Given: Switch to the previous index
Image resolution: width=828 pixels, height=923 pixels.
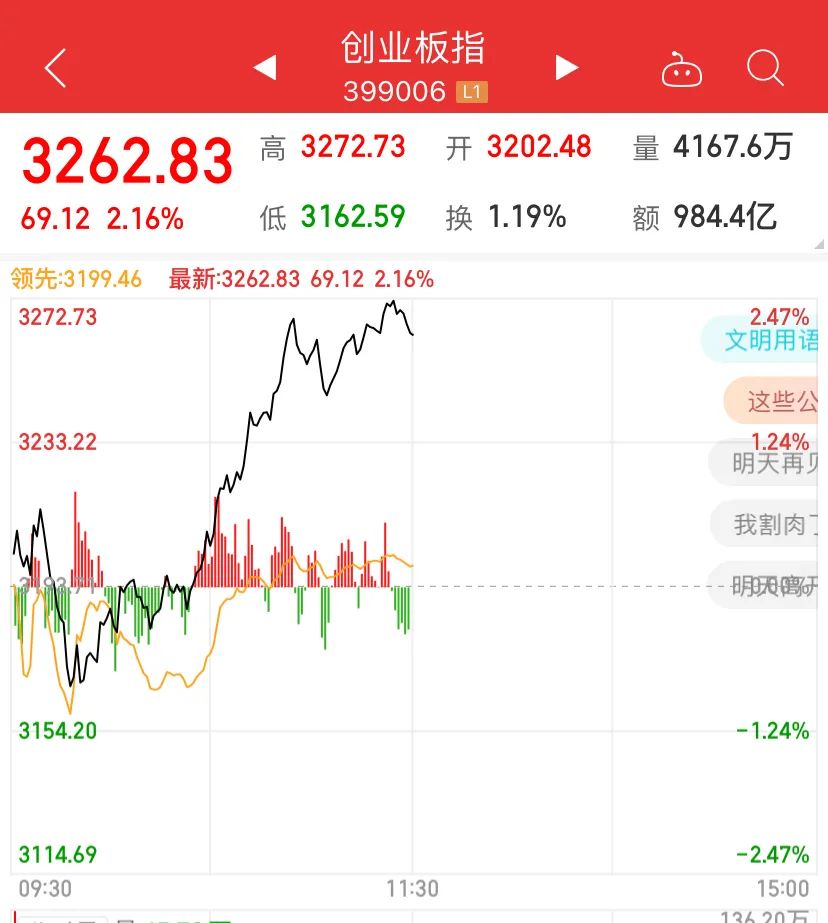Looking at the screenshot, I should point(264,68).
